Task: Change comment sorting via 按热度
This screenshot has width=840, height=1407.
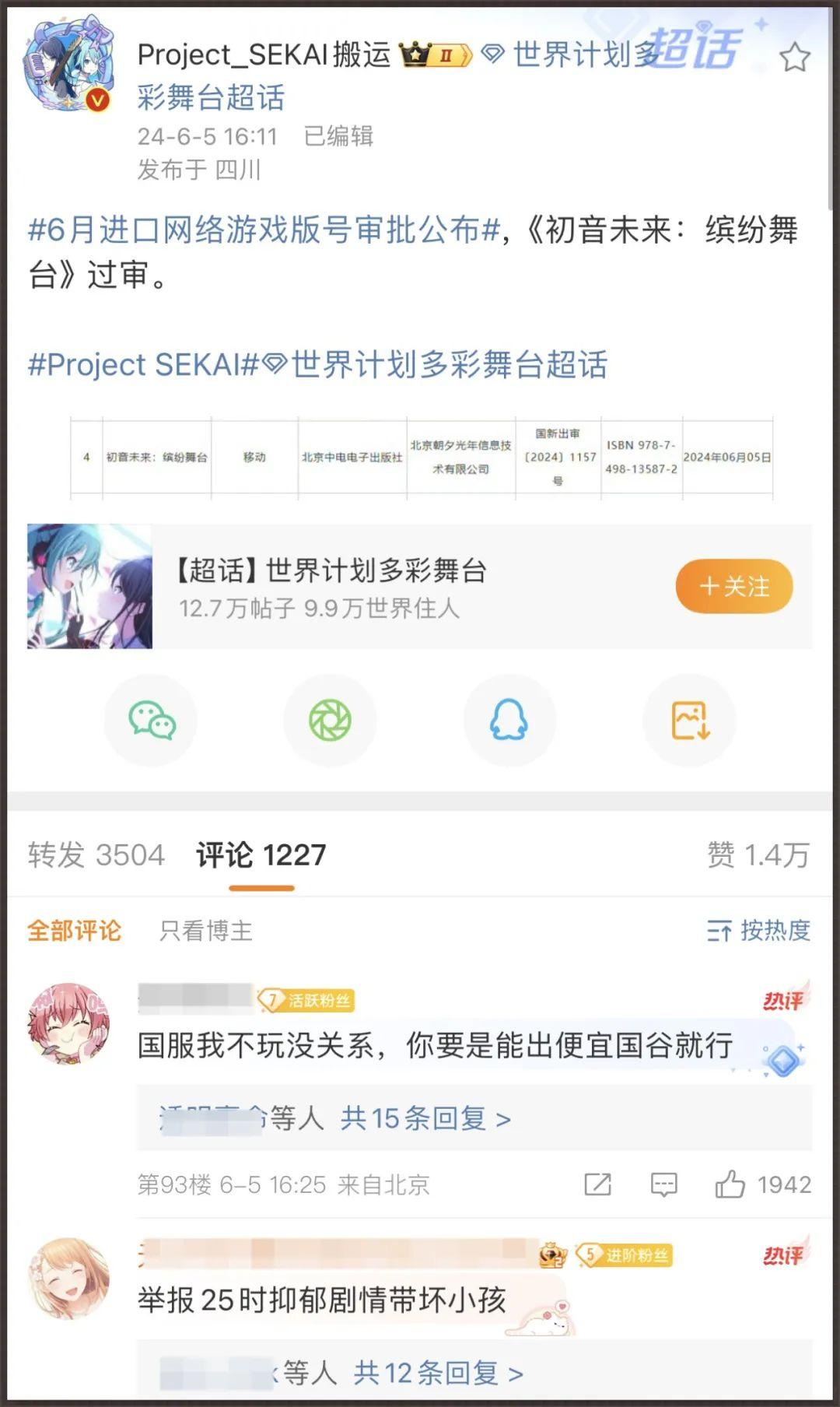Action: tap(758, 931)
